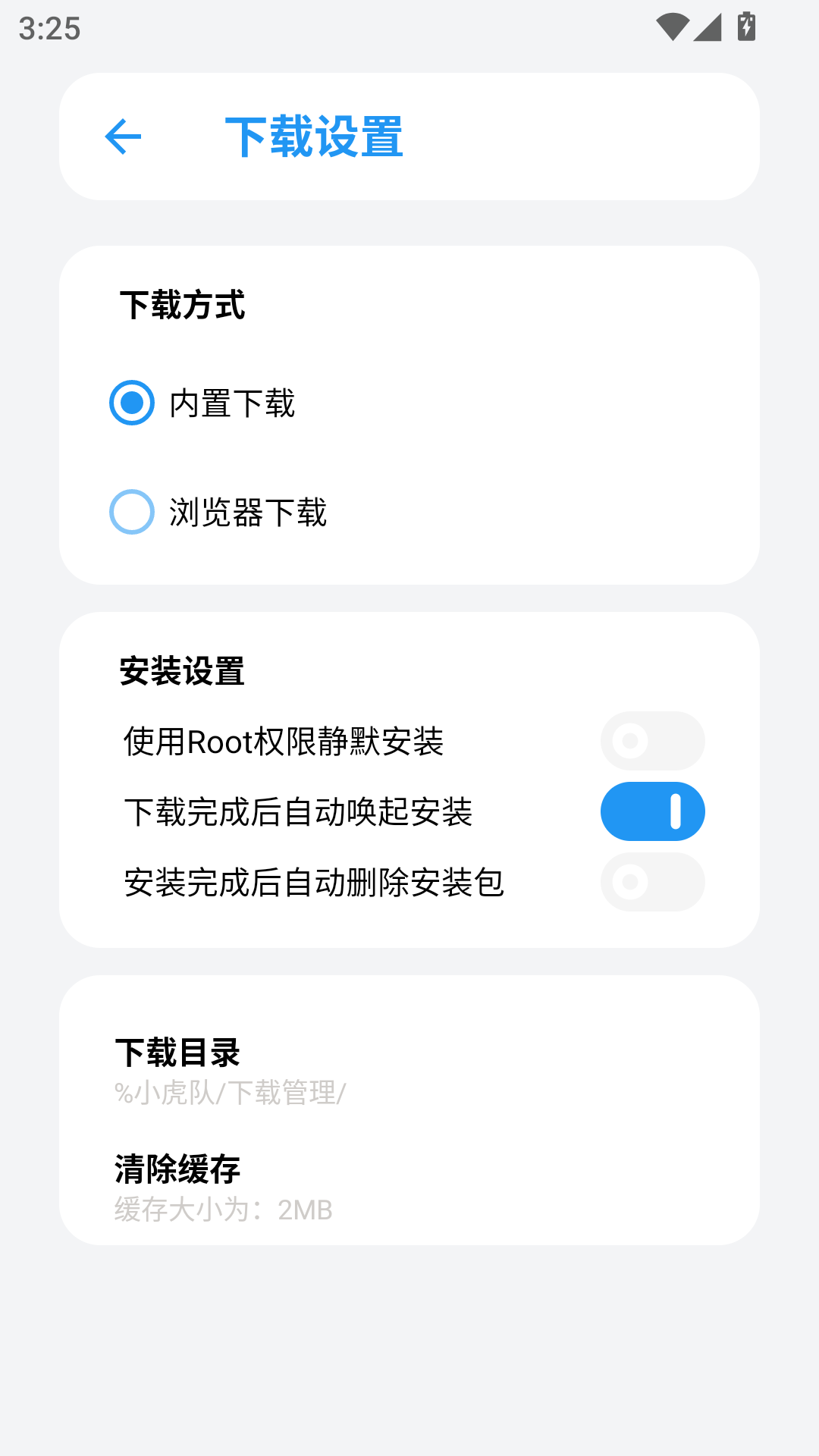Click the back arrow icon
Image resolution: width=819 pixels, height=1456 pixels.
click(x=124, y=137)
